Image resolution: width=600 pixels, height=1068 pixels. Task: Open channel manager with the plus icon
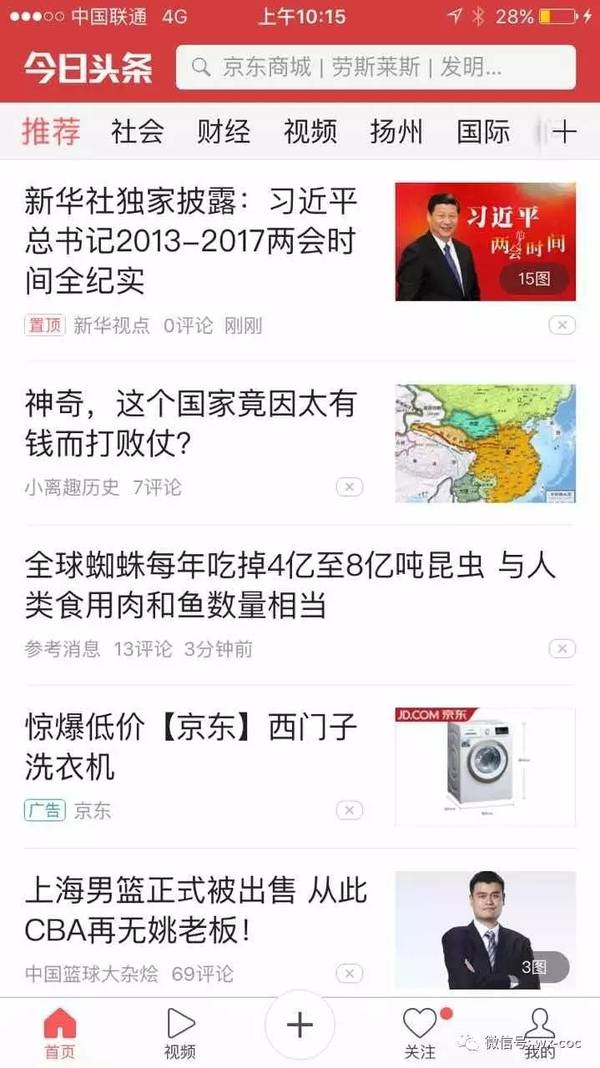point(564,131)
